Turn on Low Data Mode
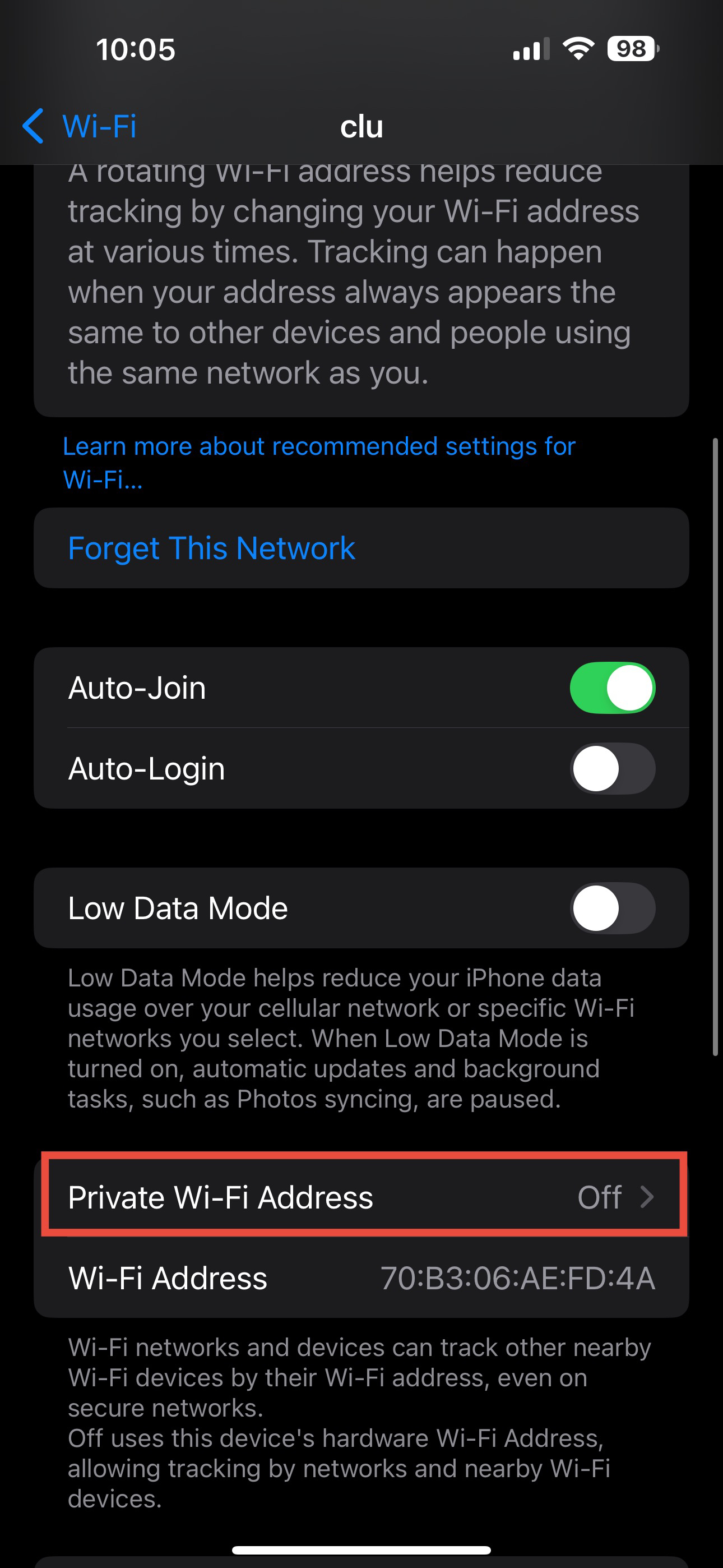The height and width of the screenshot is (1568, 723). point(611,908)
